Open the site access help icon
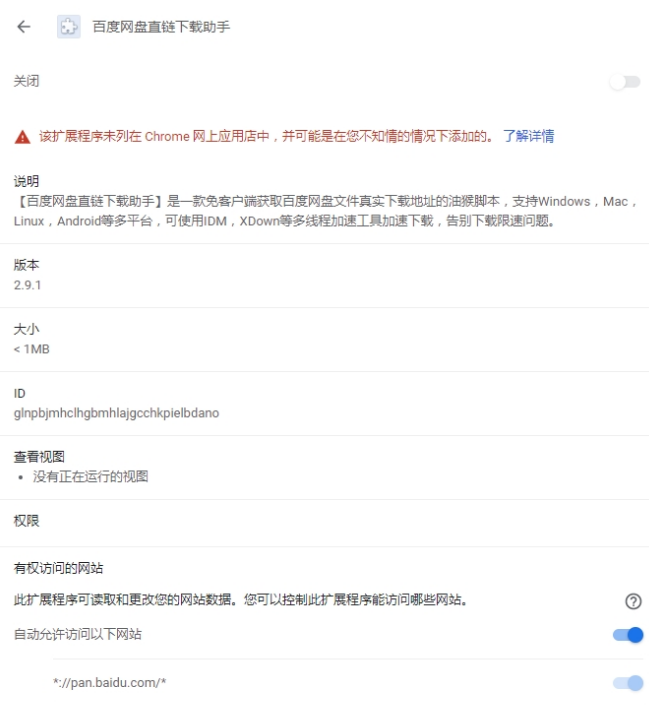The height and width of the screenshot is (705, 649). click(632, 601)
